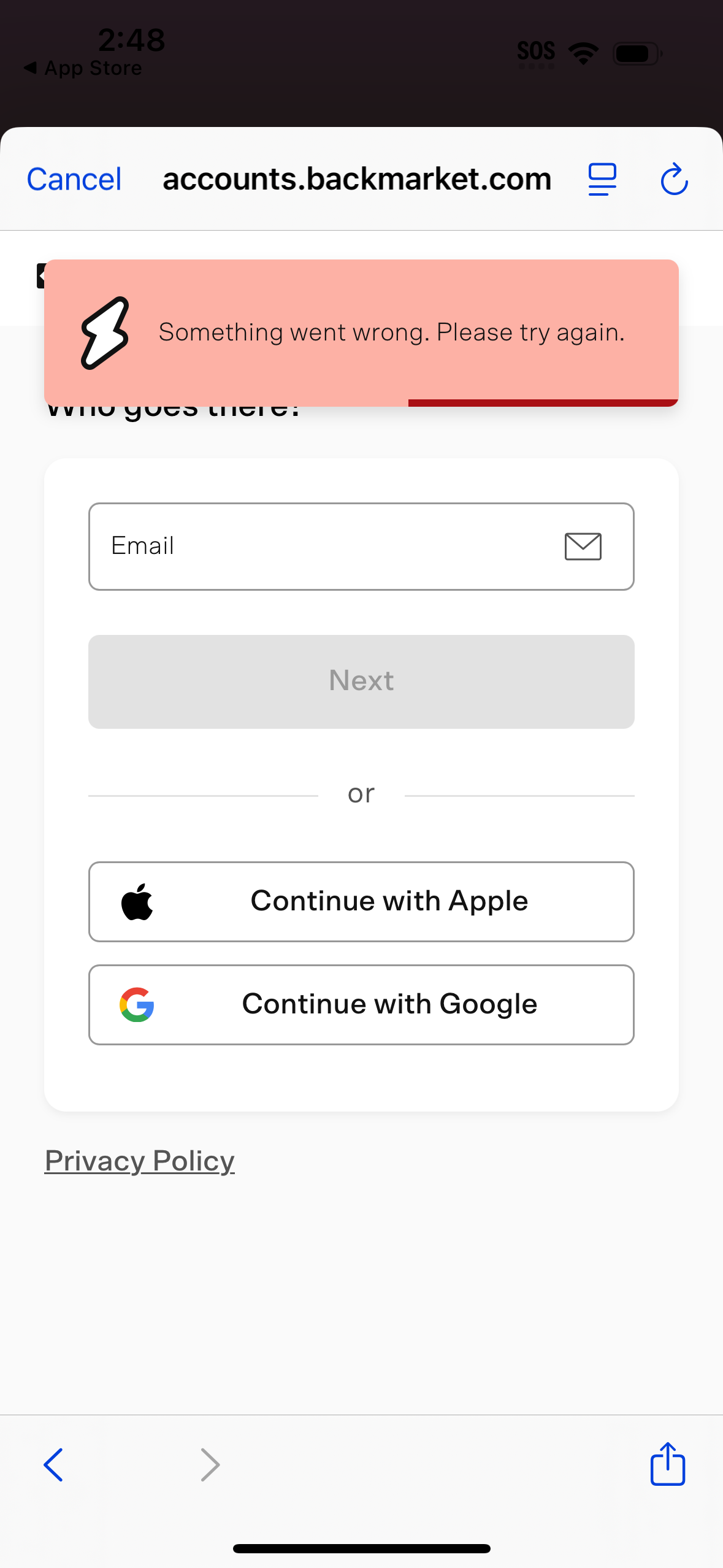
Task: Select the Email input field
Action: tap(307, 546)
